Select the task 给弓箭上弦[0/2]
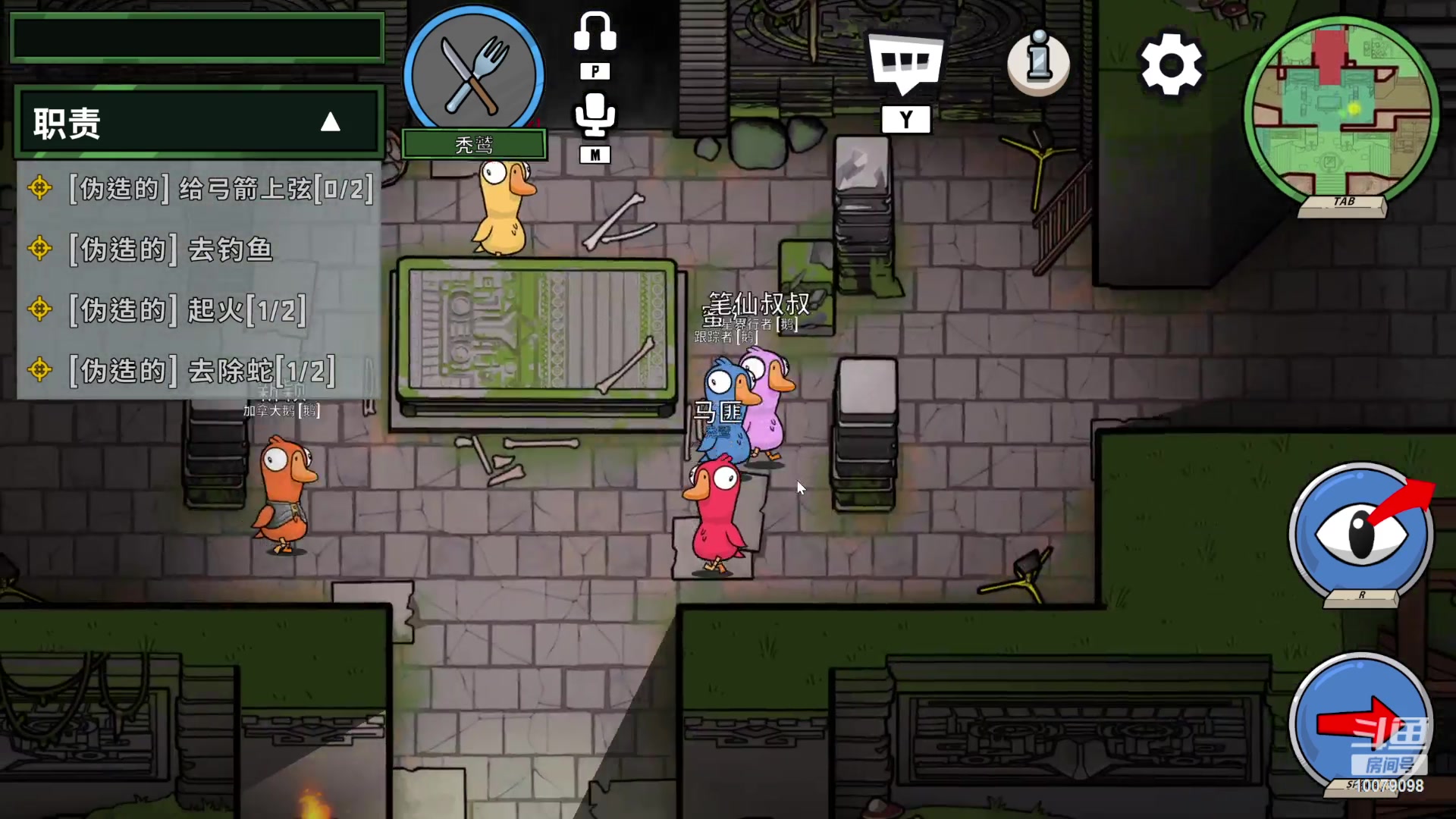 [x=220, y=189]
